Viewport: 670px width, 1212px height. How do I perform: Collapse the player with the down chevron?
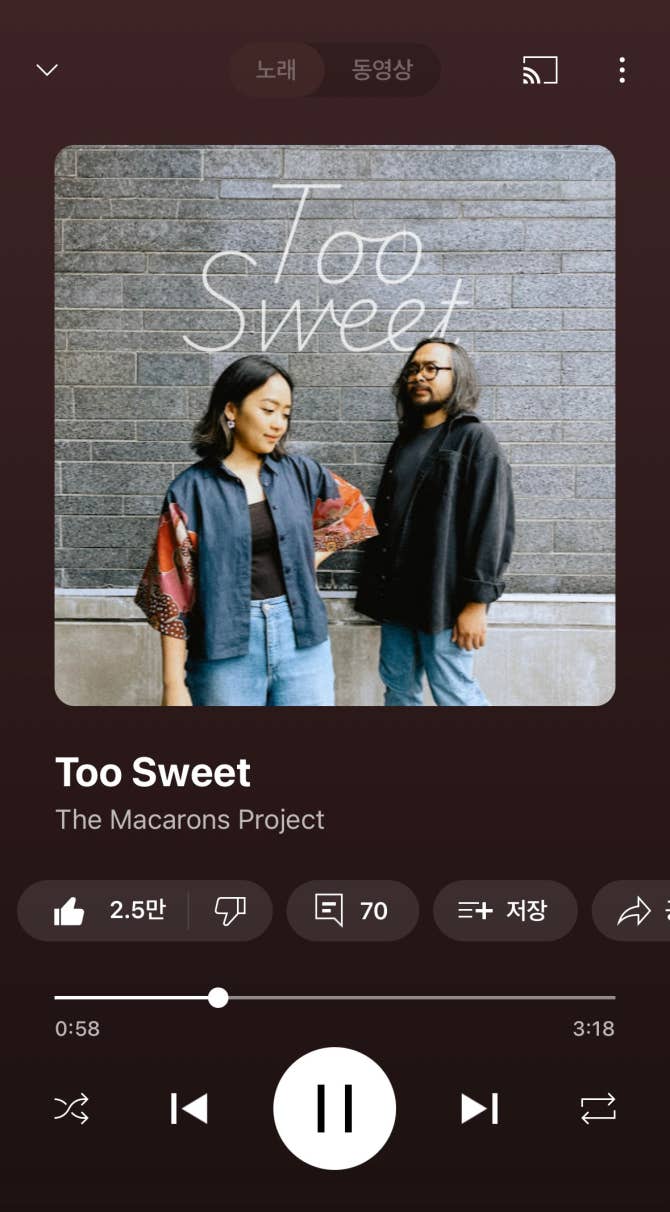(47, 70)
